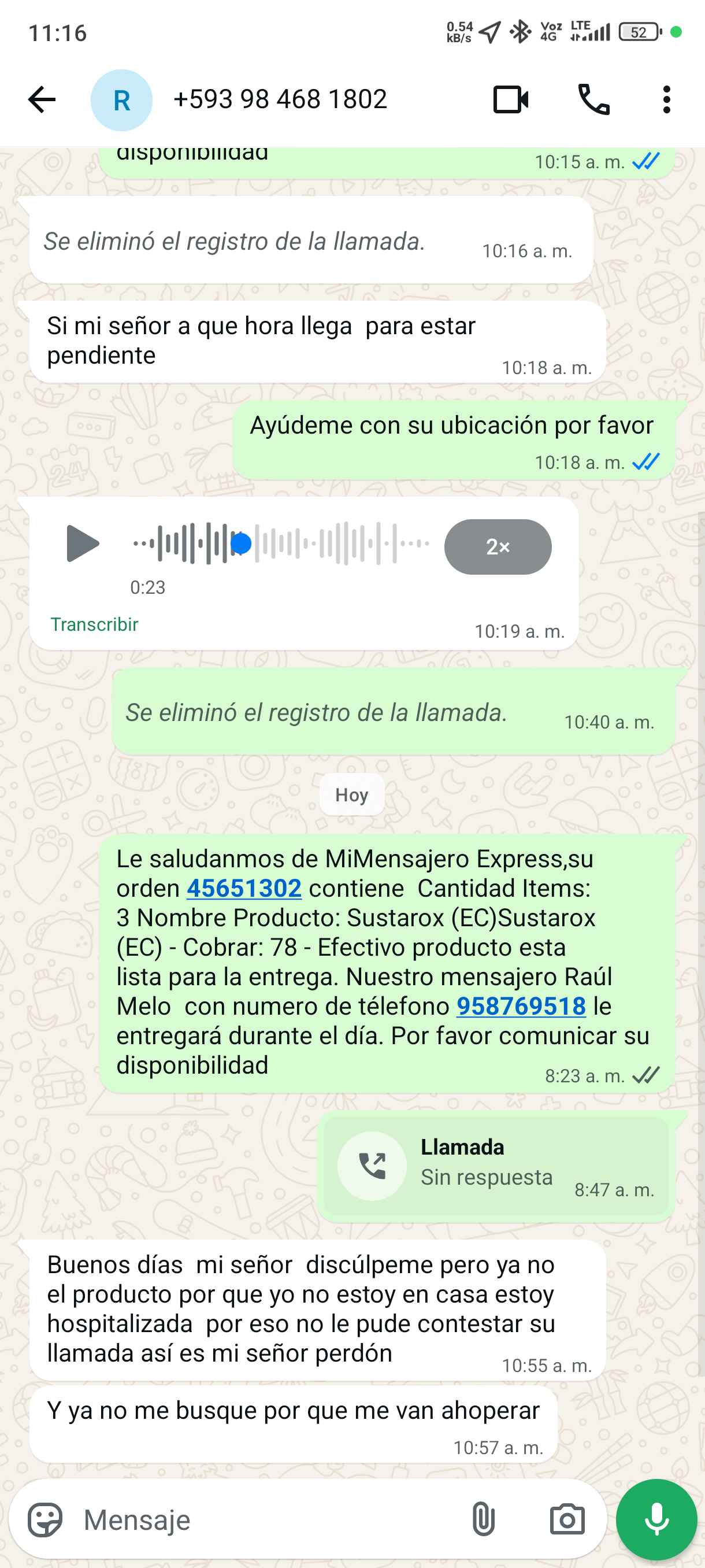Go back to the chat list
The height and width of the screenshot is (1568, 705).
coord(42,100)
